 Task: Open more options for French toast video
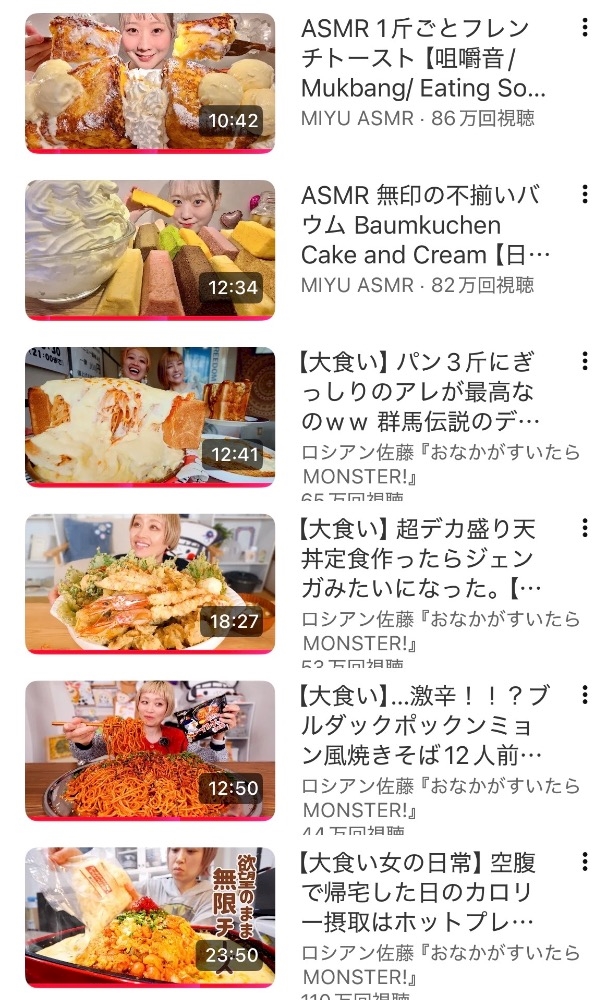tap(585, 27)
